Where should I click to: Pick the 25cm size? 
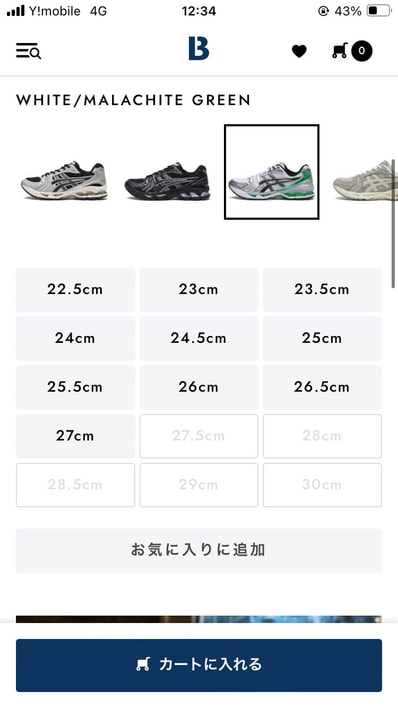(x=322, y=338)
